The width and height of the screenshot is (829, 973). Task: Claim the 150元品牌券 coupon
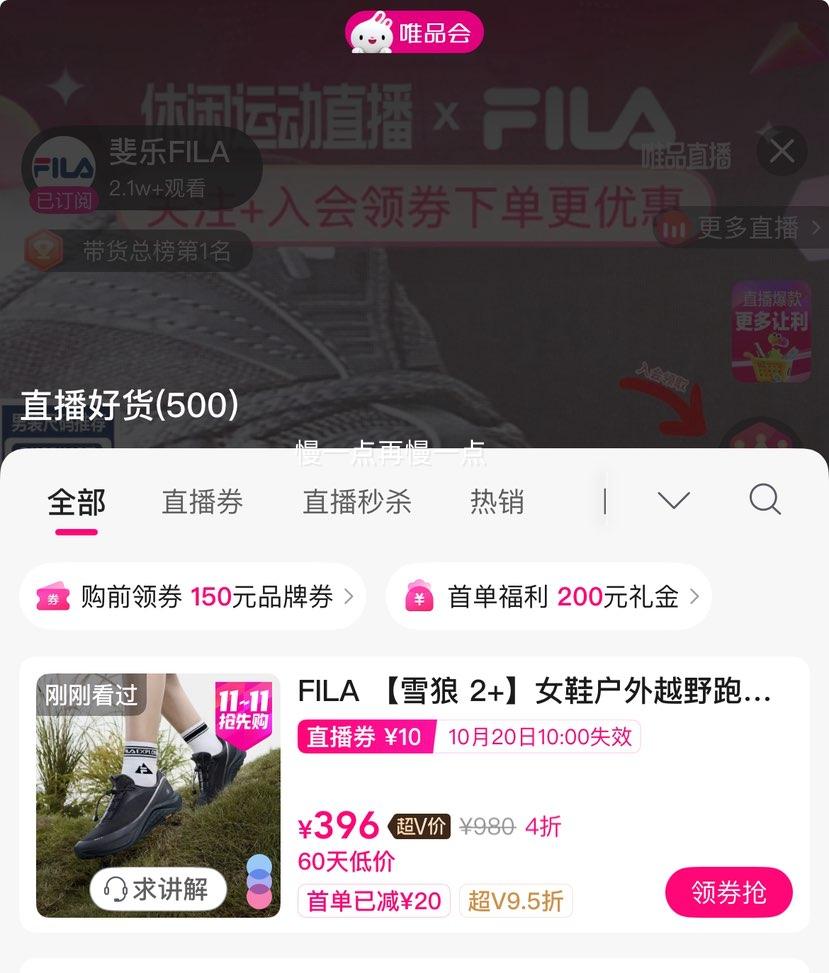coord(194,597)
